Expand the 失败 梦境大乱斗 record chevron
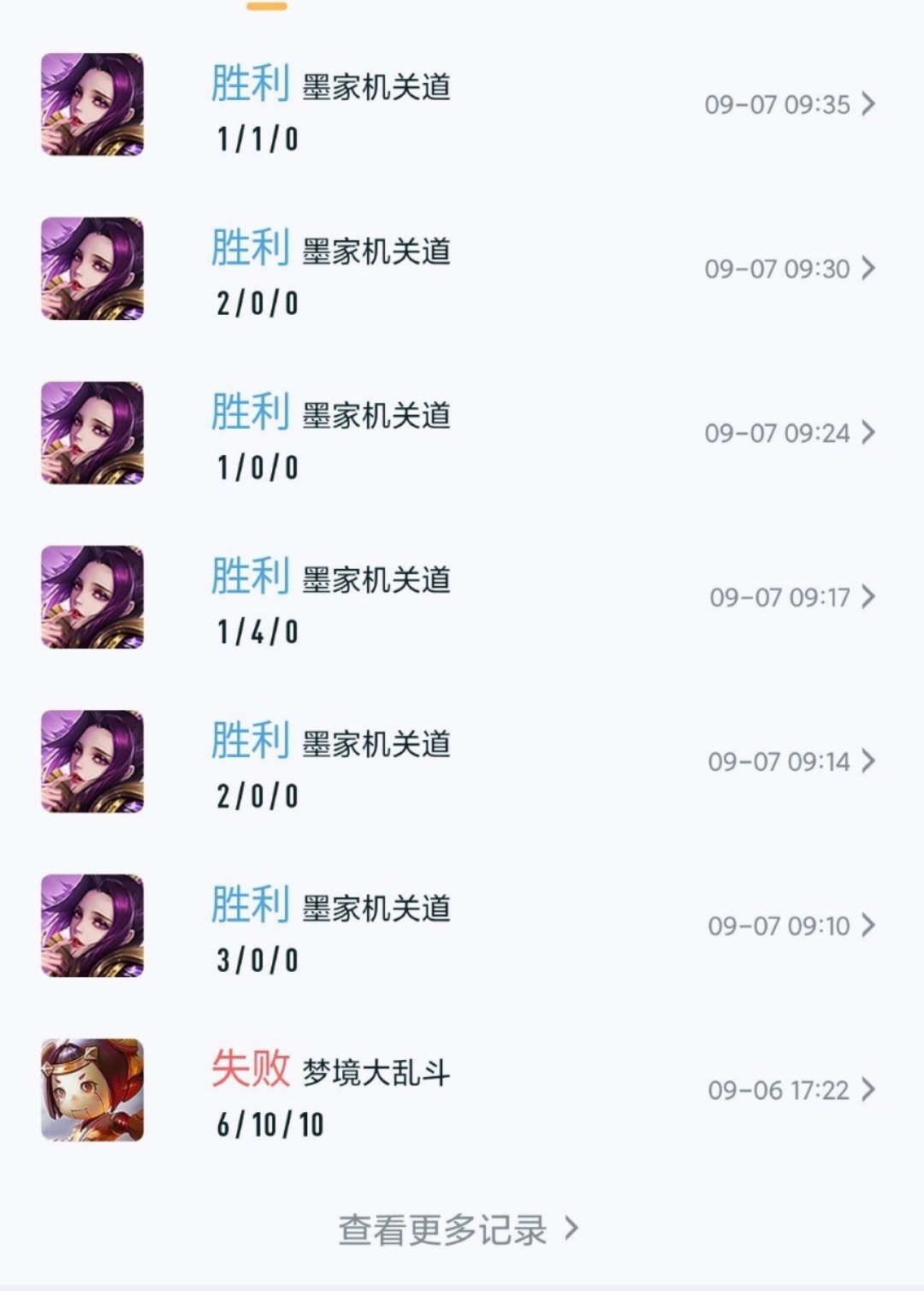The width and height of the screenshot is (924, 1291). 871,1090
